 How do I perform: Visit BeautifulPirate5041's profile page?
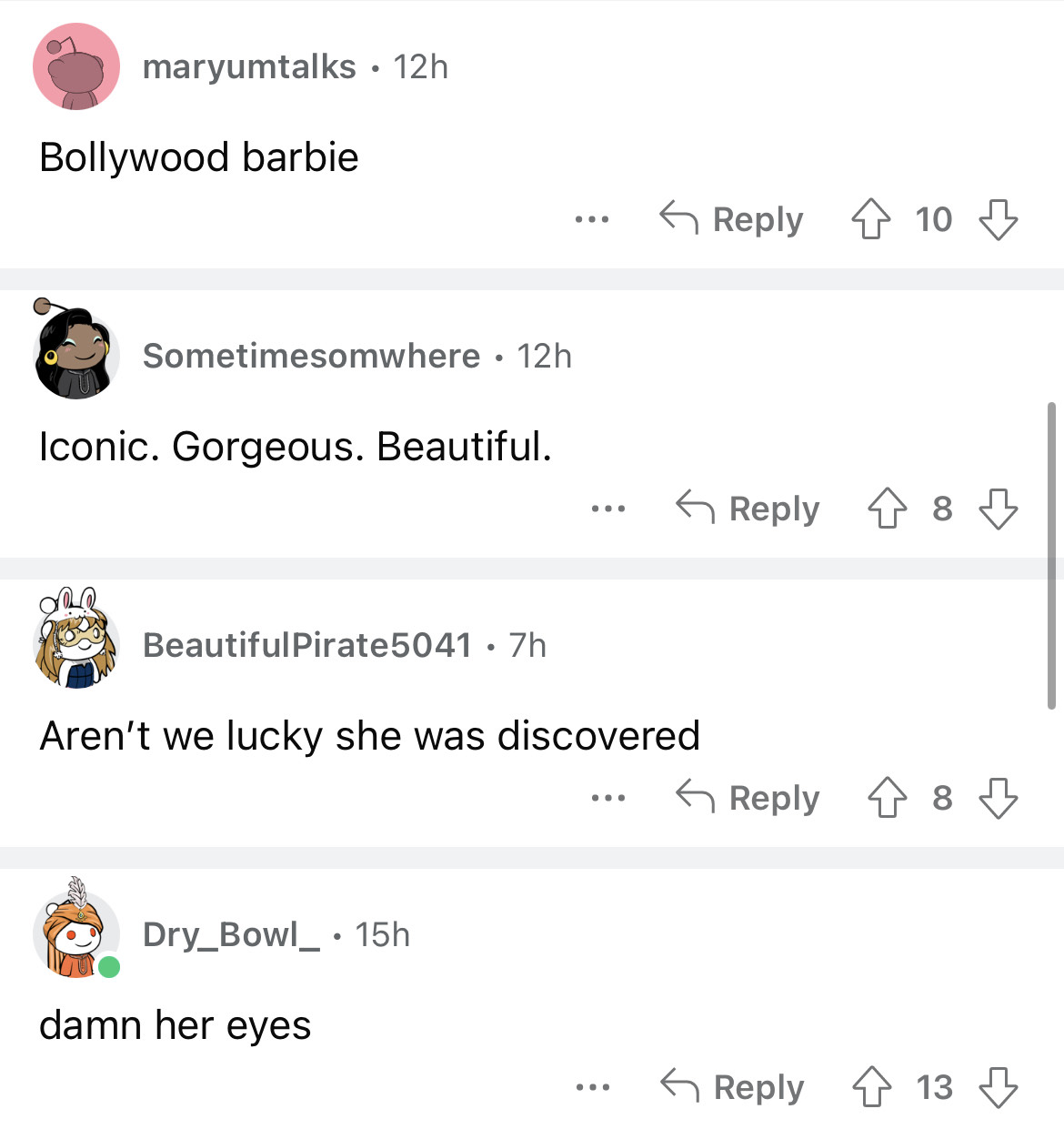coord(307,646)
